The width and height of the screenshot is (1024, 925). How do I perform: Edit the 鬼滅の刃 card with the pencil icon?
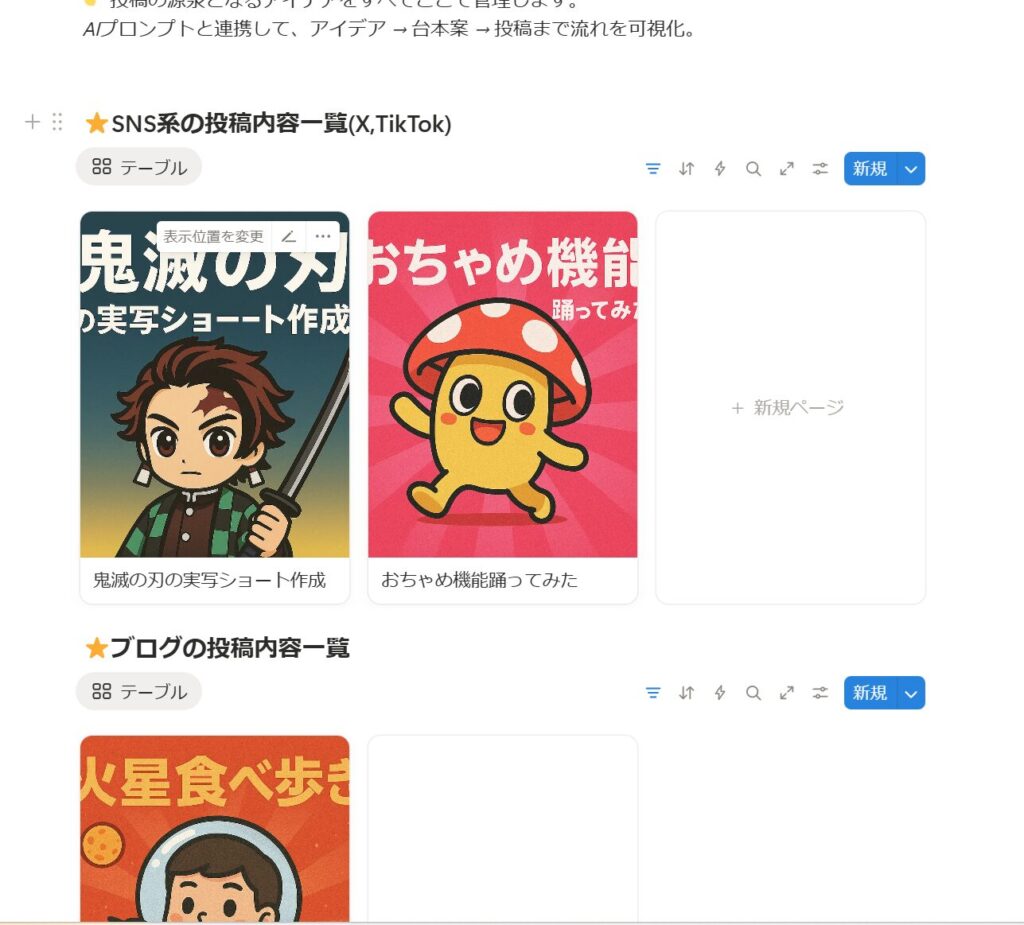(x=289, y=236)
